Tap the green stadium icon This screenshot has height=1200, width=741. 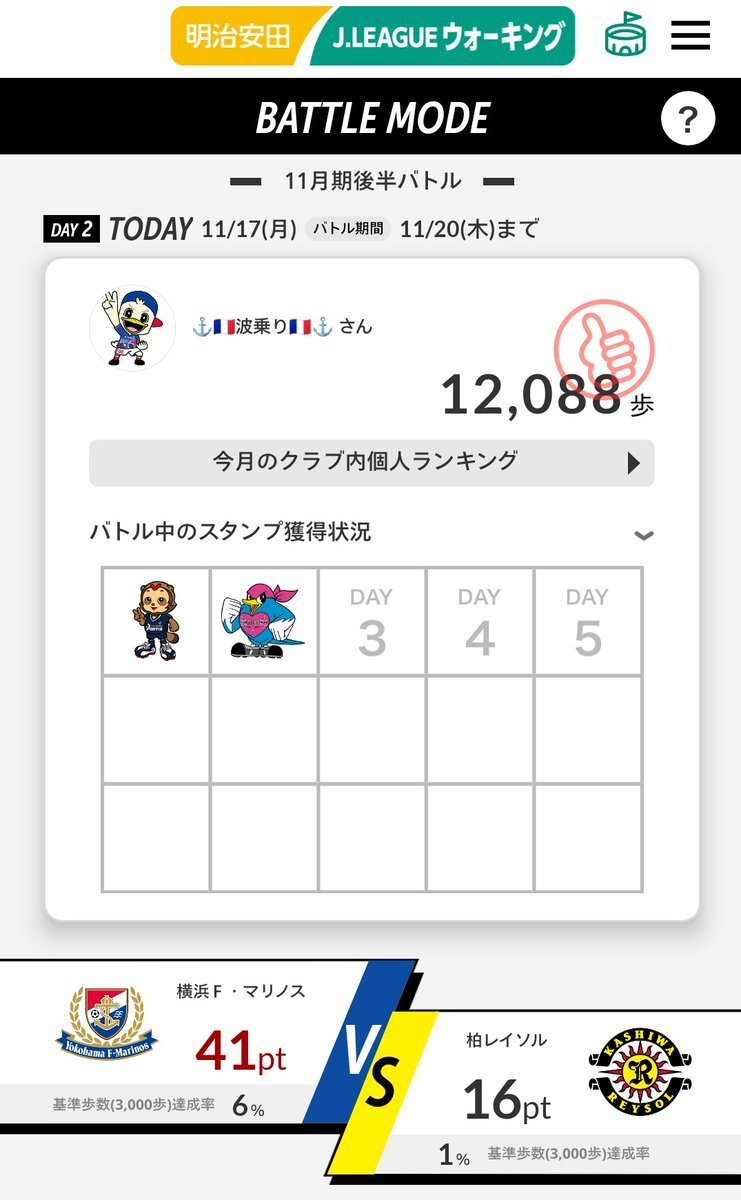[x=625, y=35]
